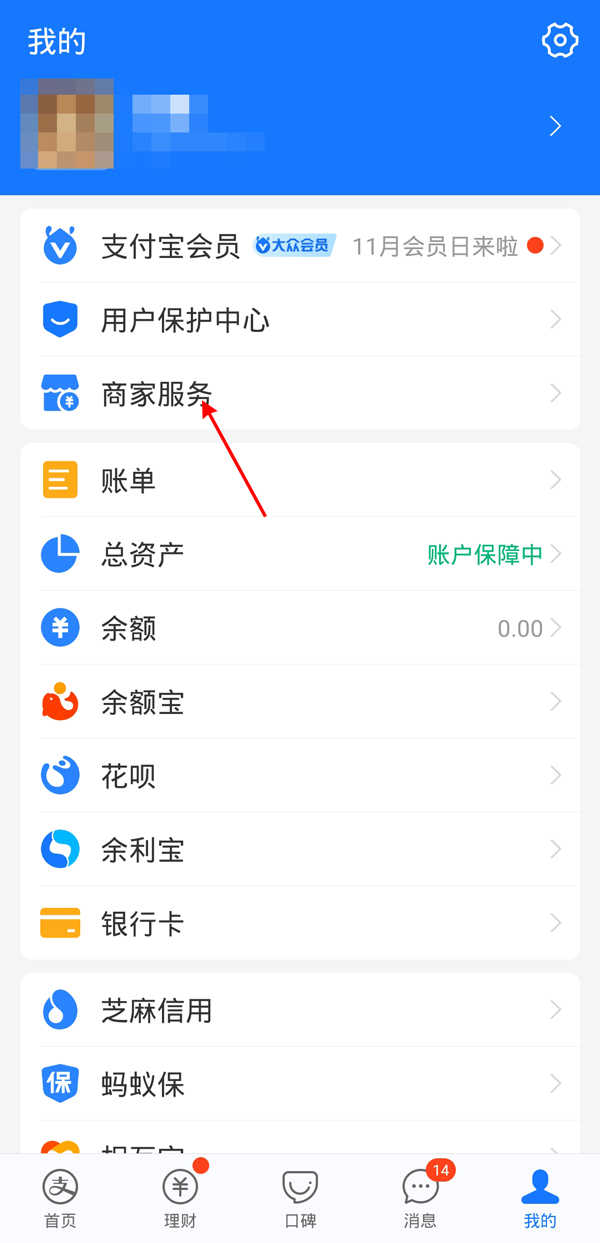Open 总资产 overview

pyautogui.click(x=300, y=554)
